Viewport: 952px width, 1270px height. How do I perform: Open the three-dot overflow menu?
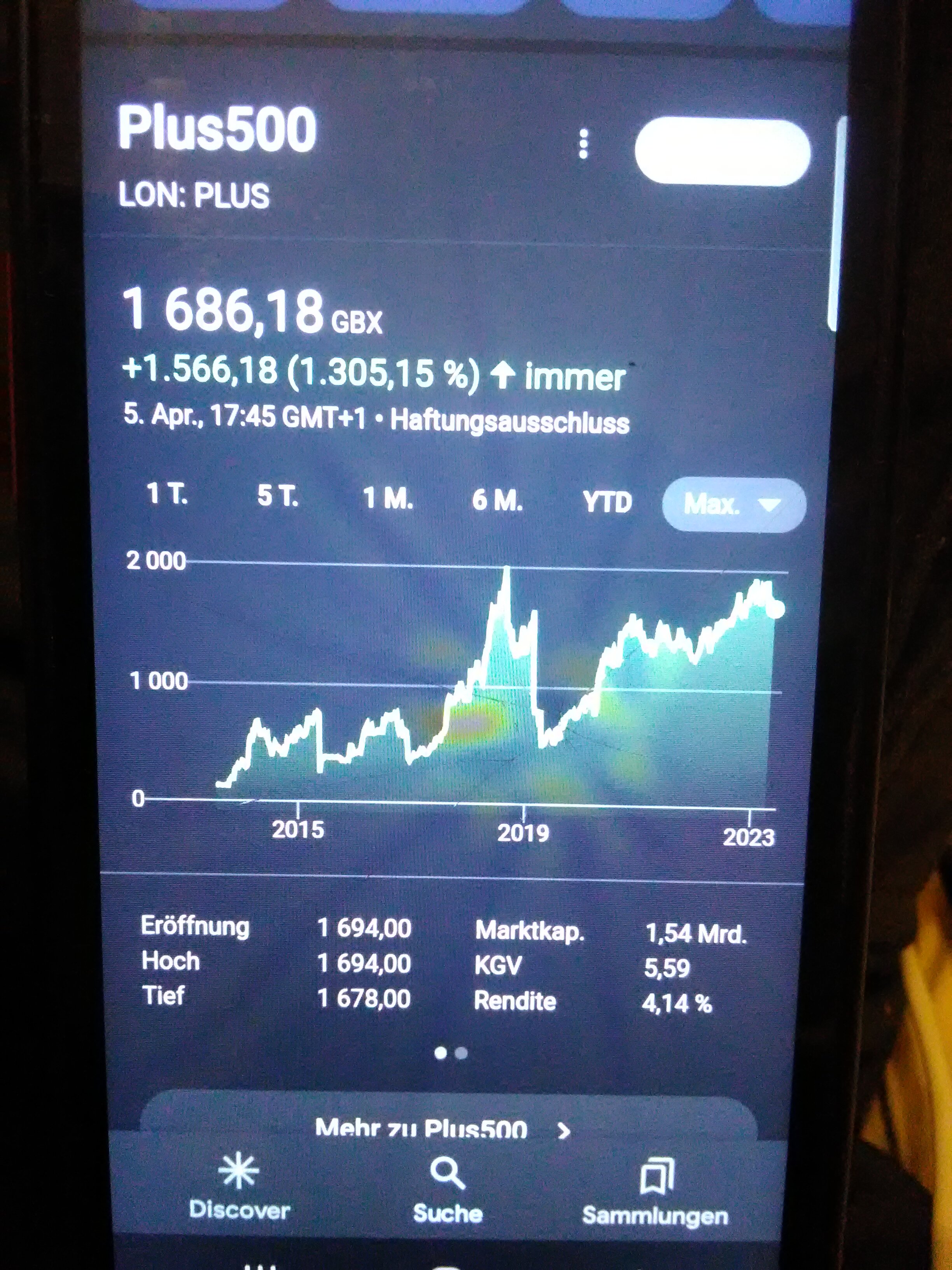click(583, 144)
